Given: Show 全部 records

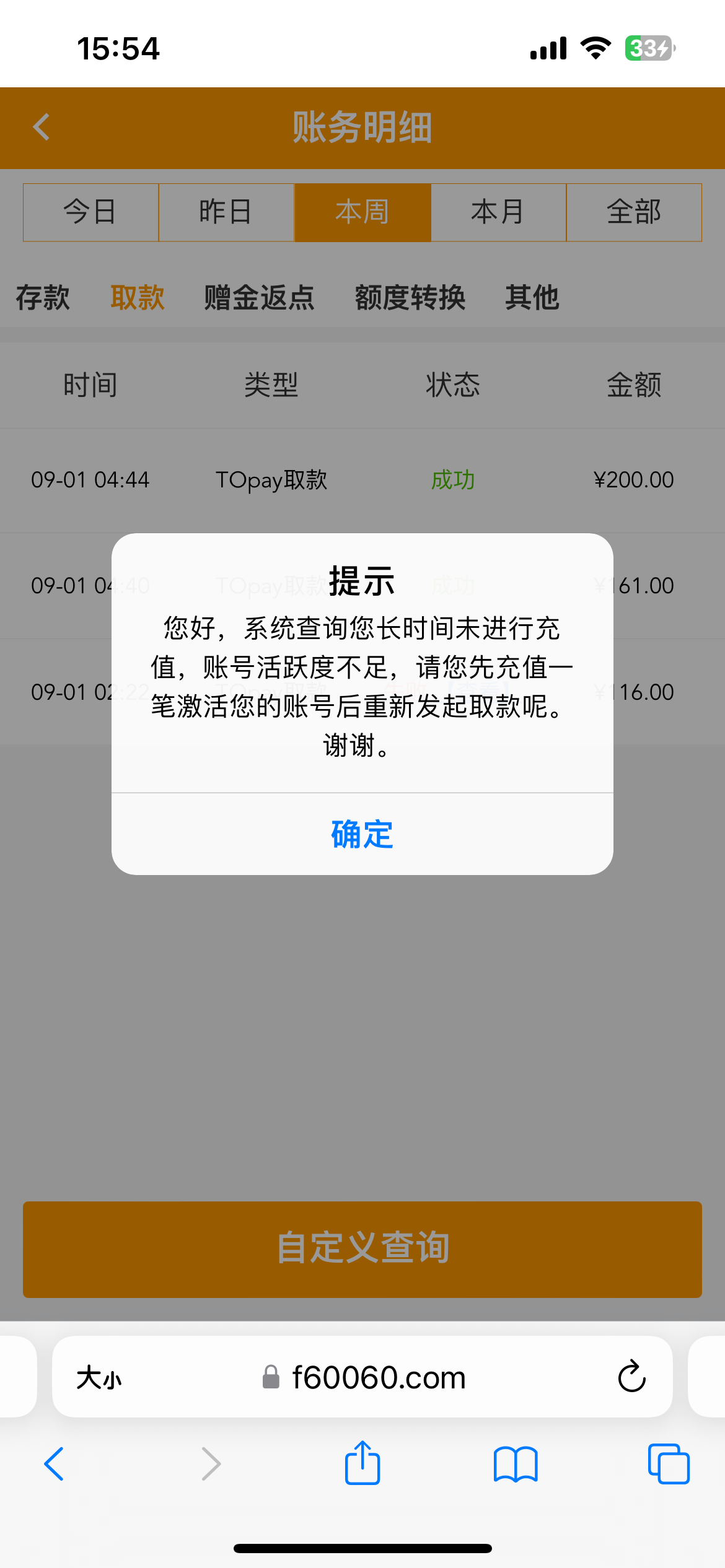Looking at the screenshot, I should point(634,212).
